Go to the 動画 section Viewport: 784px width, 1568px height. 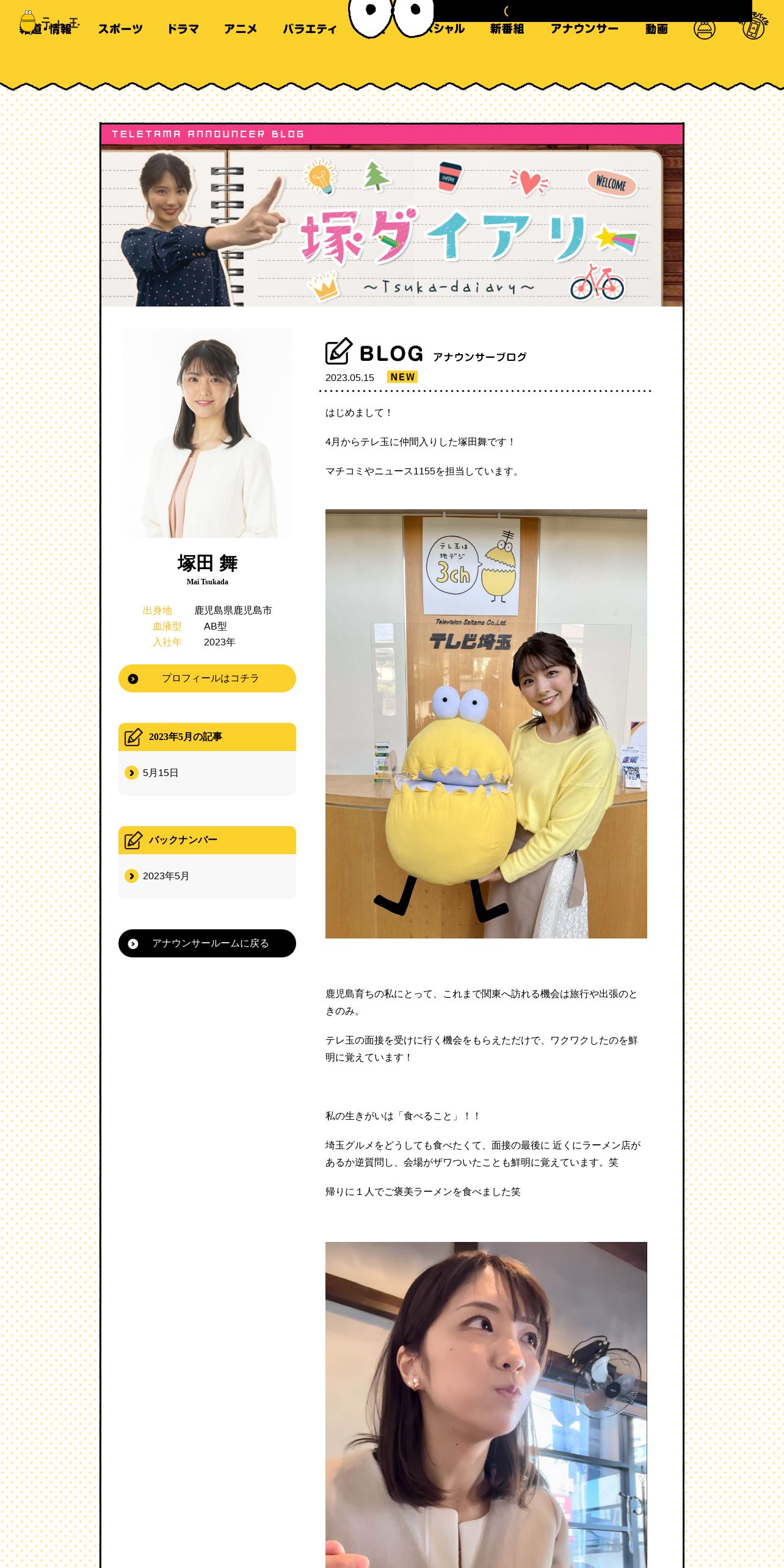point(656,29)
